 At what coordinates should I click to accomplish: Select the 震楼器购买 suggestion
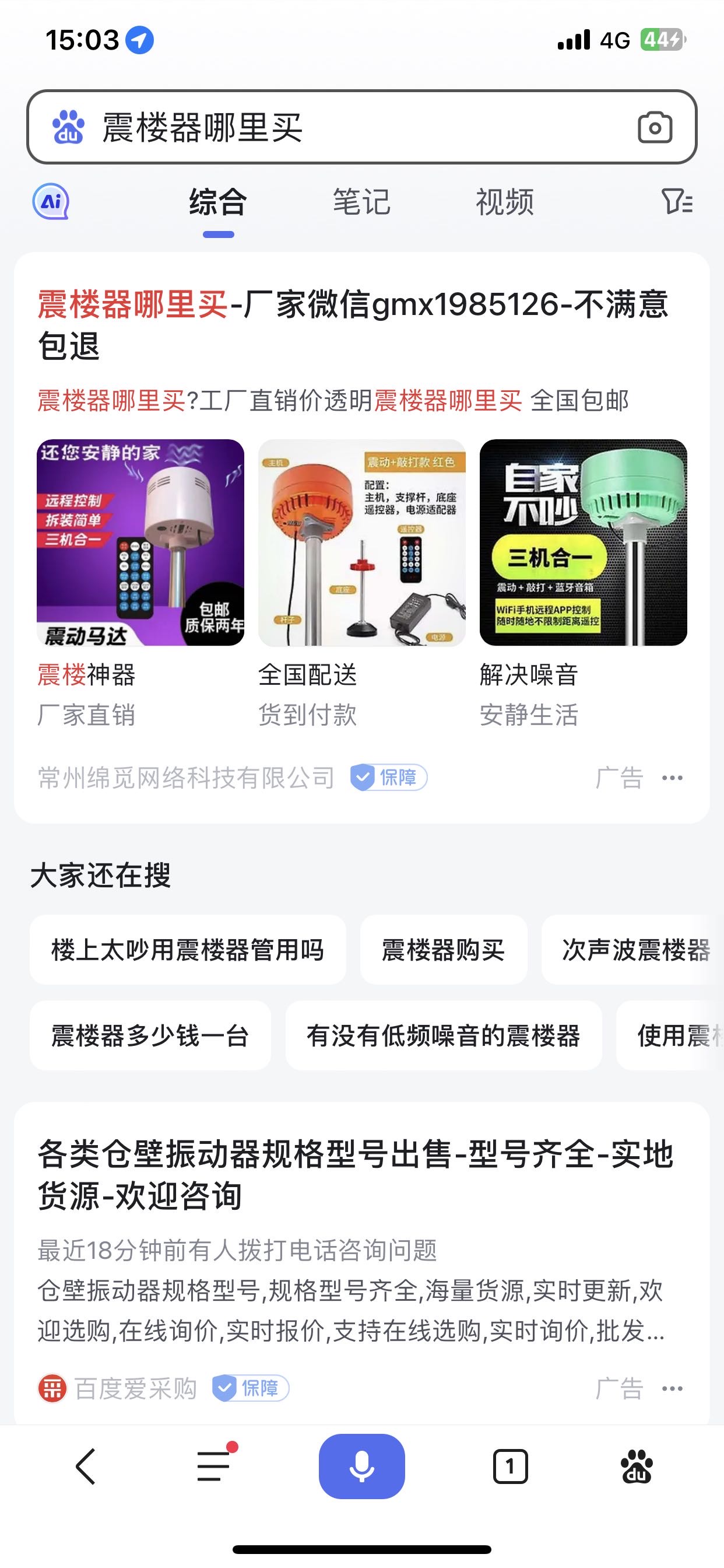click(x=443, y=950)
